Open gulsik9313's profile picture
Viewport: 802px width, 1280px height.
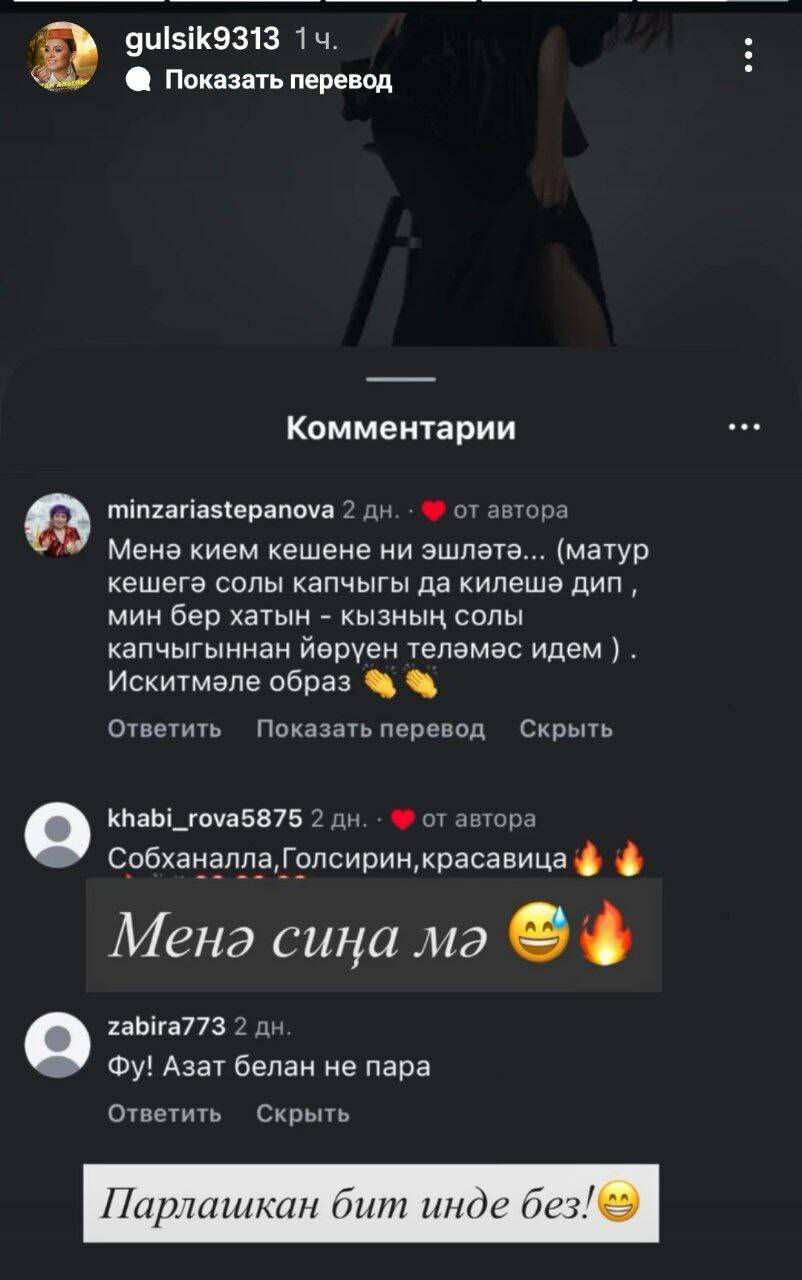click(62, 57)
